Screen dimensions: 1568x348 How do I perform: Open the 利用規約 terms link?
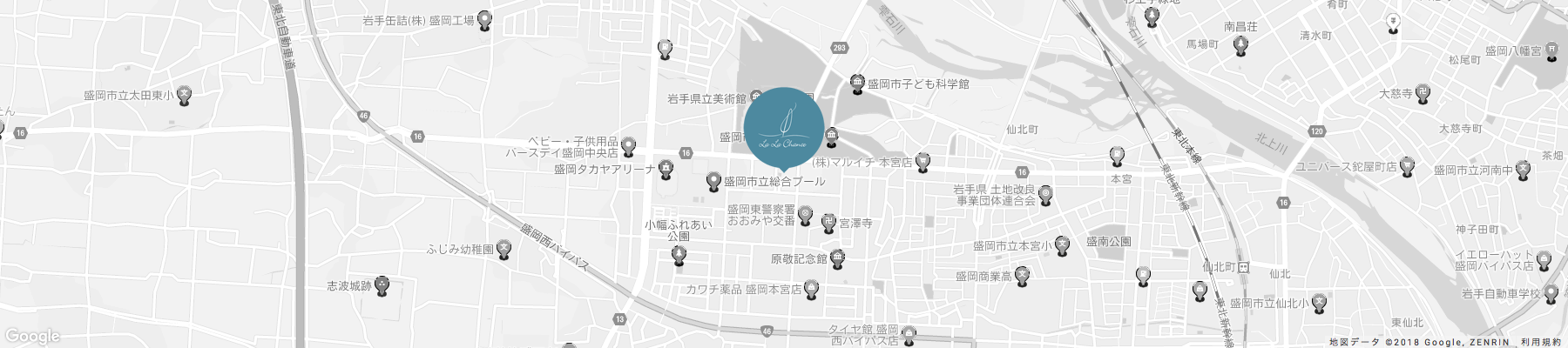click(x=1542, y=343)
